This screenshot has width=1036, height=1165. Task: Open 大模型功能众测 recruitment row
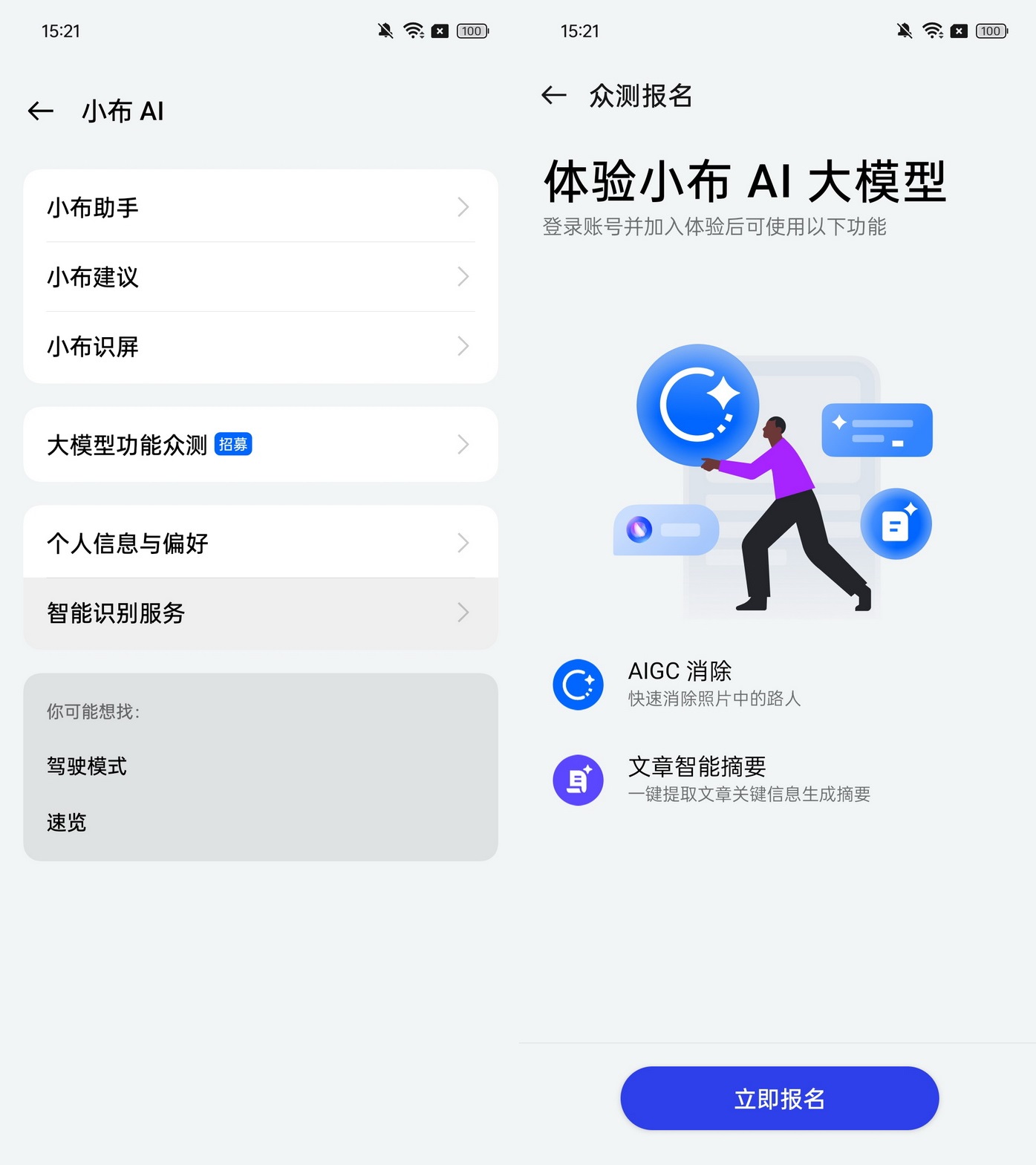[260, 445]
